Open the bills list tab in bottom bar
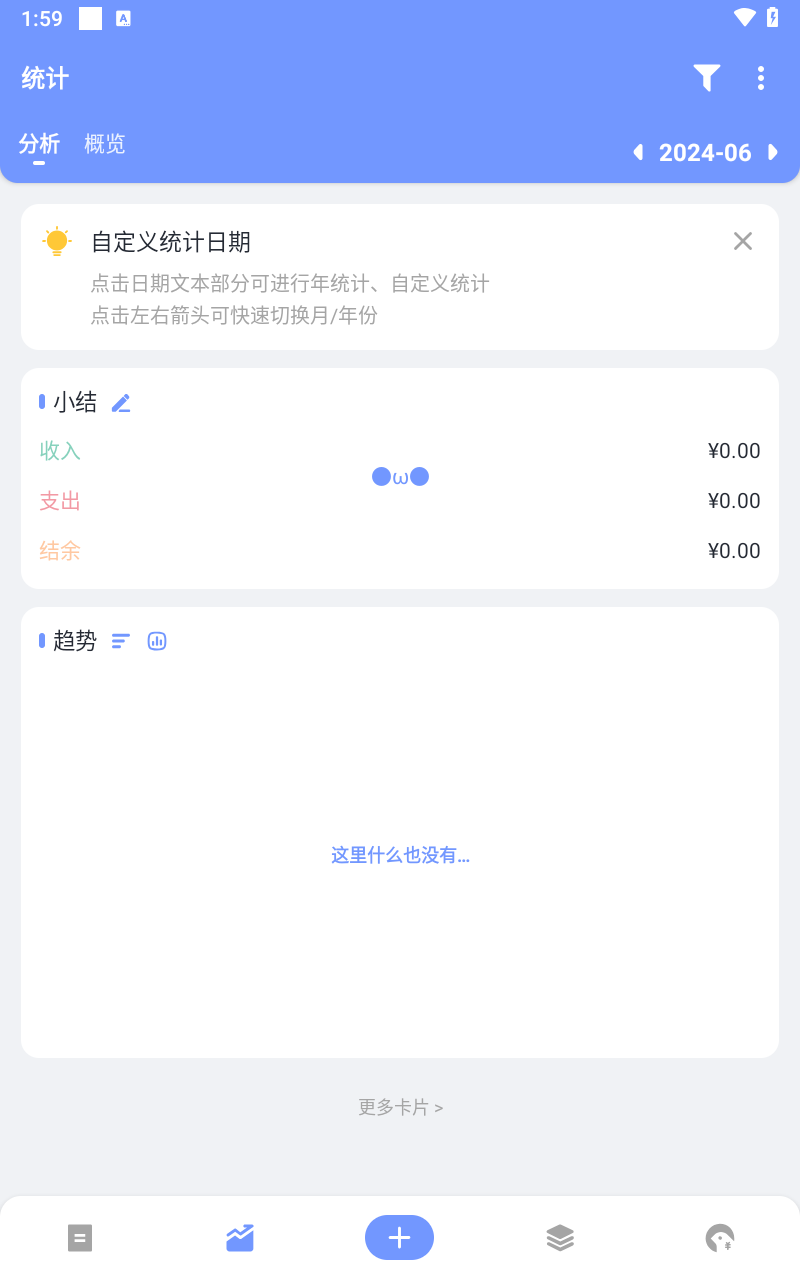This screenshot has width=800, height=1280. coord(80,1238)
